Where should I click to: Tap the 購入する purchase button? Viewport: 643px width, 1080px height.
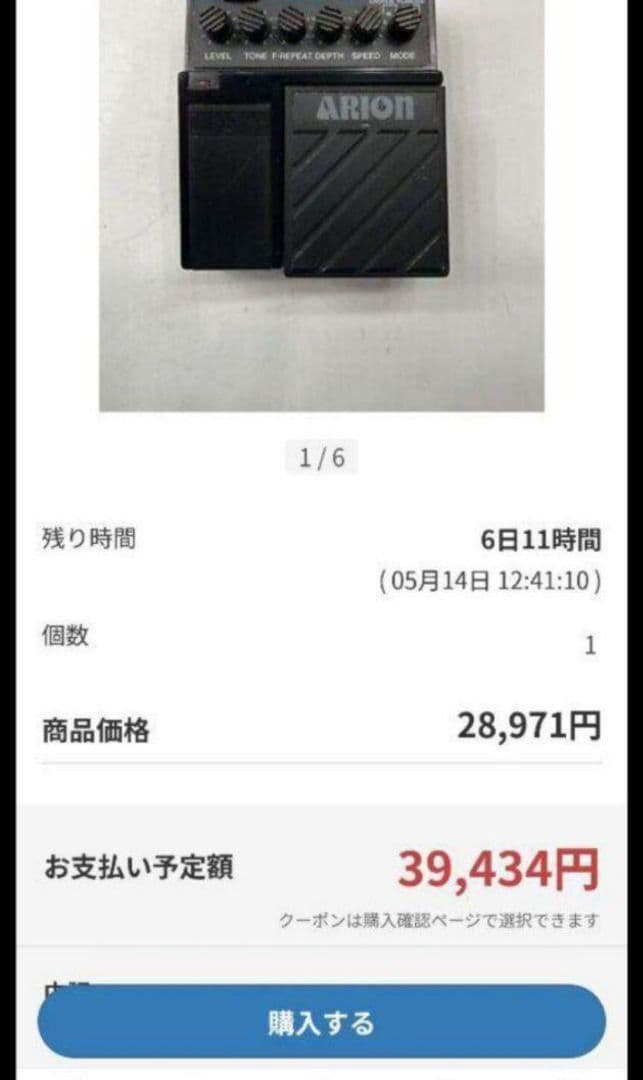(321, 1022)
